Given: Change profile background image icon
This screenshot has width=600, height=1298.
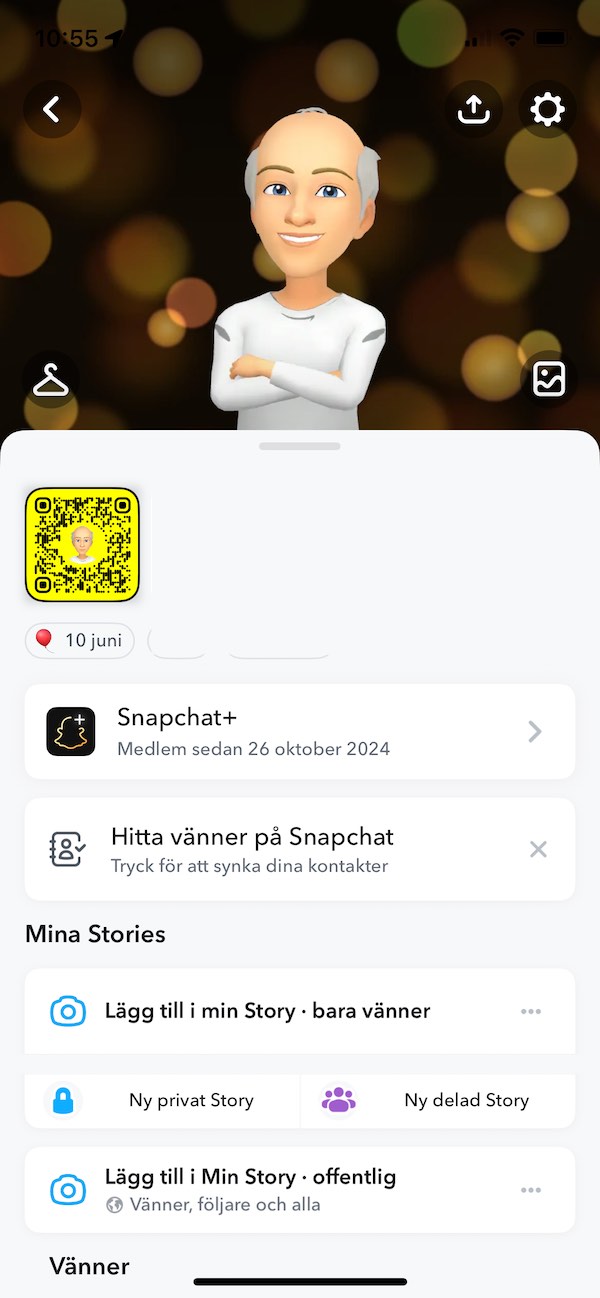Looking at the screenshot, I should coord(549,379).
